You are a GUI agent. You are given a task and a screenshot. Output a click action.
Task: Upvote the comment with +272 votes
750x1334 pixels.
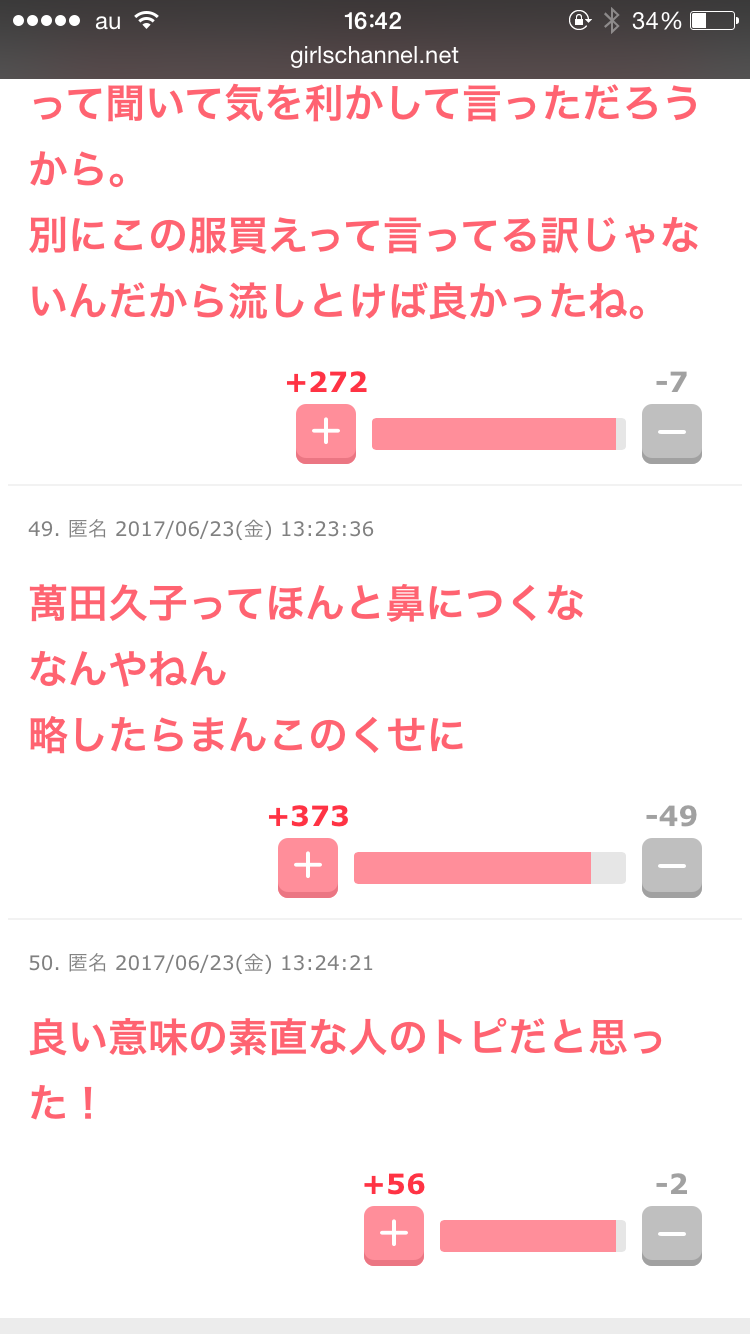(x=326, y=433)
